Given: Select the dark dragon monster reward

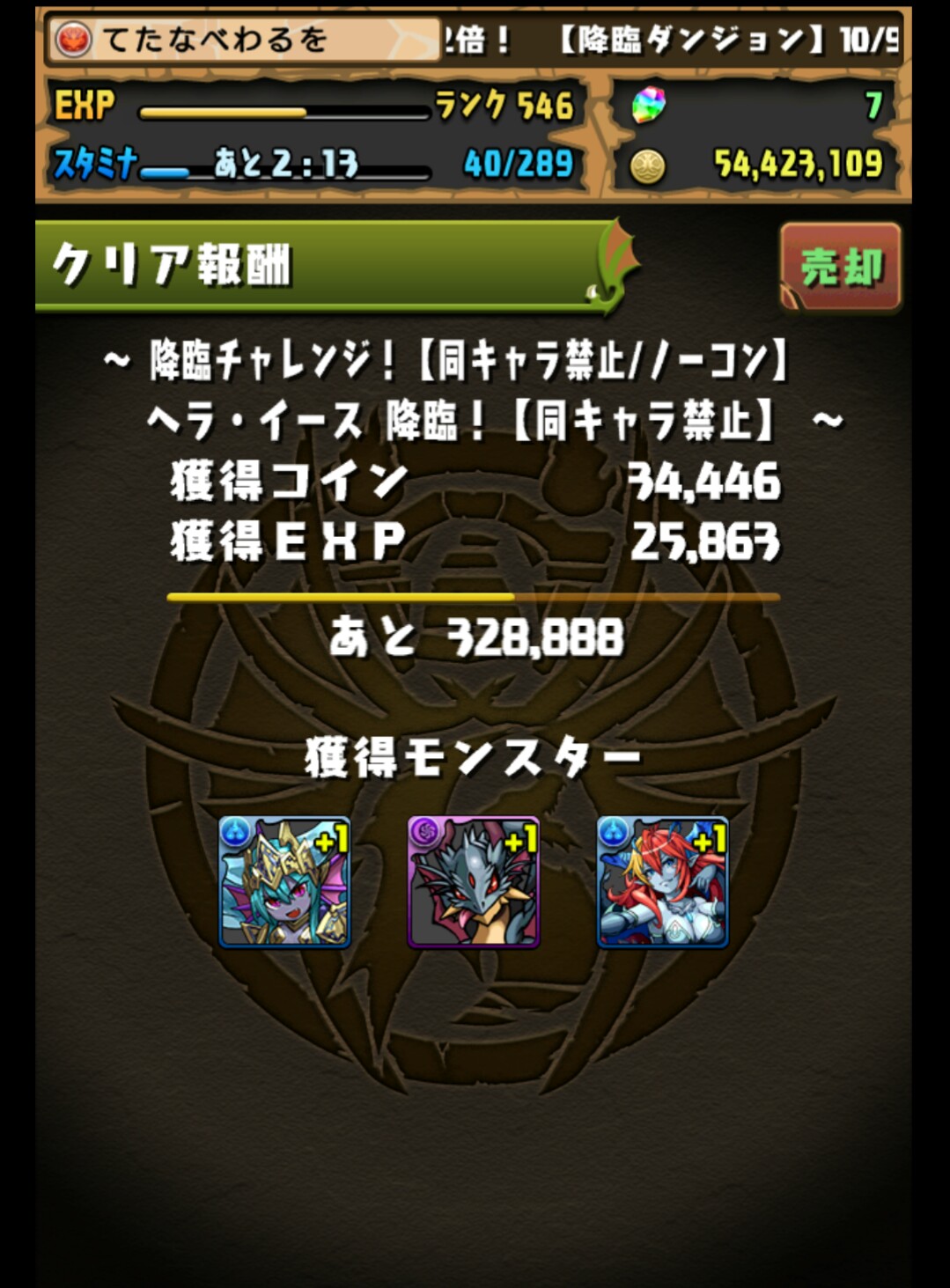Looking at the screenshot, I should 474,882.
